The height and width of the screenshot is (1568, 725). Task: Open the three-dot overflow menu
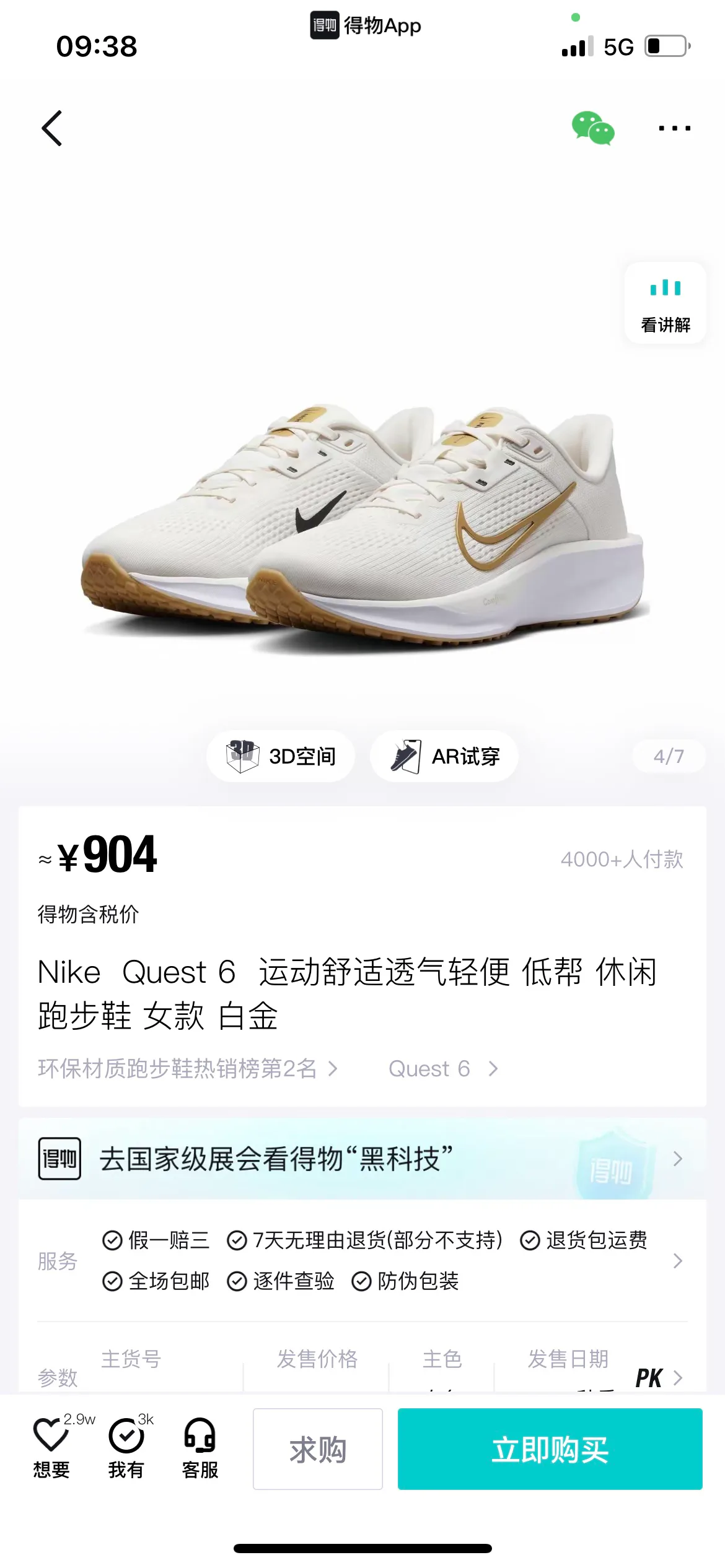tap(674, 128)
